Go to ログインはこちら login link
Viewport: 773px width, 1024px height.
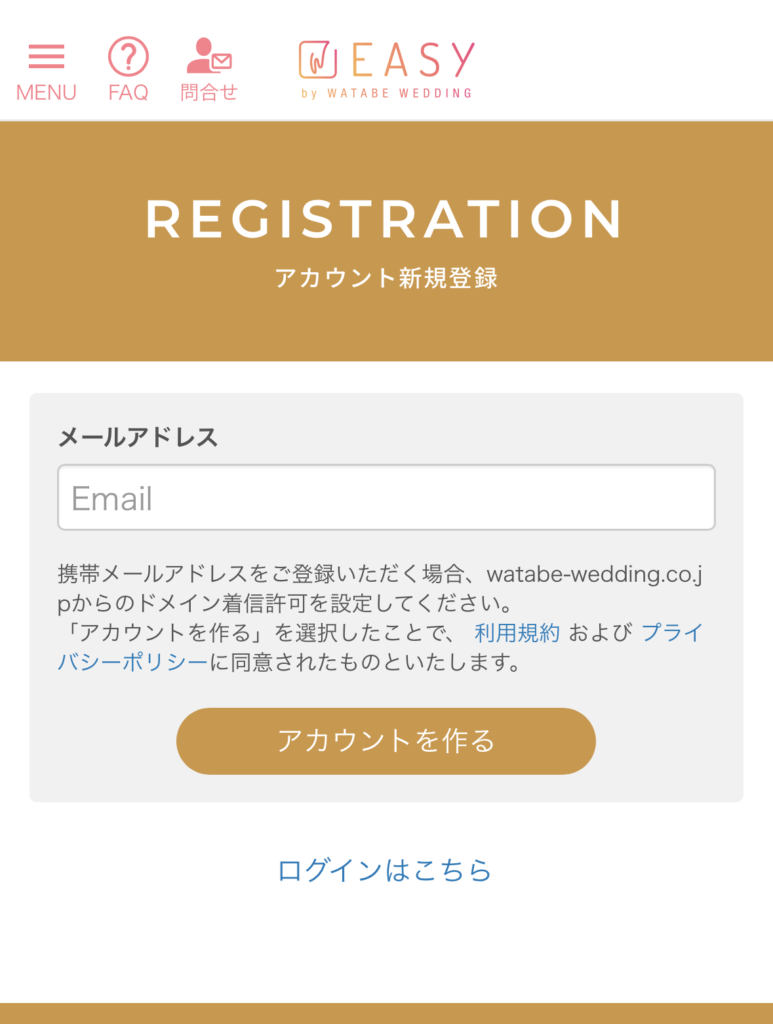point(385,870)
